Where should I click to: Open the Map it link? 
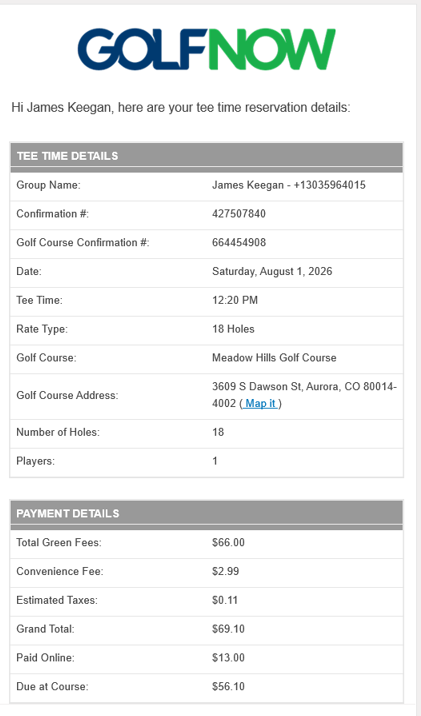click(x=260, y=403)
